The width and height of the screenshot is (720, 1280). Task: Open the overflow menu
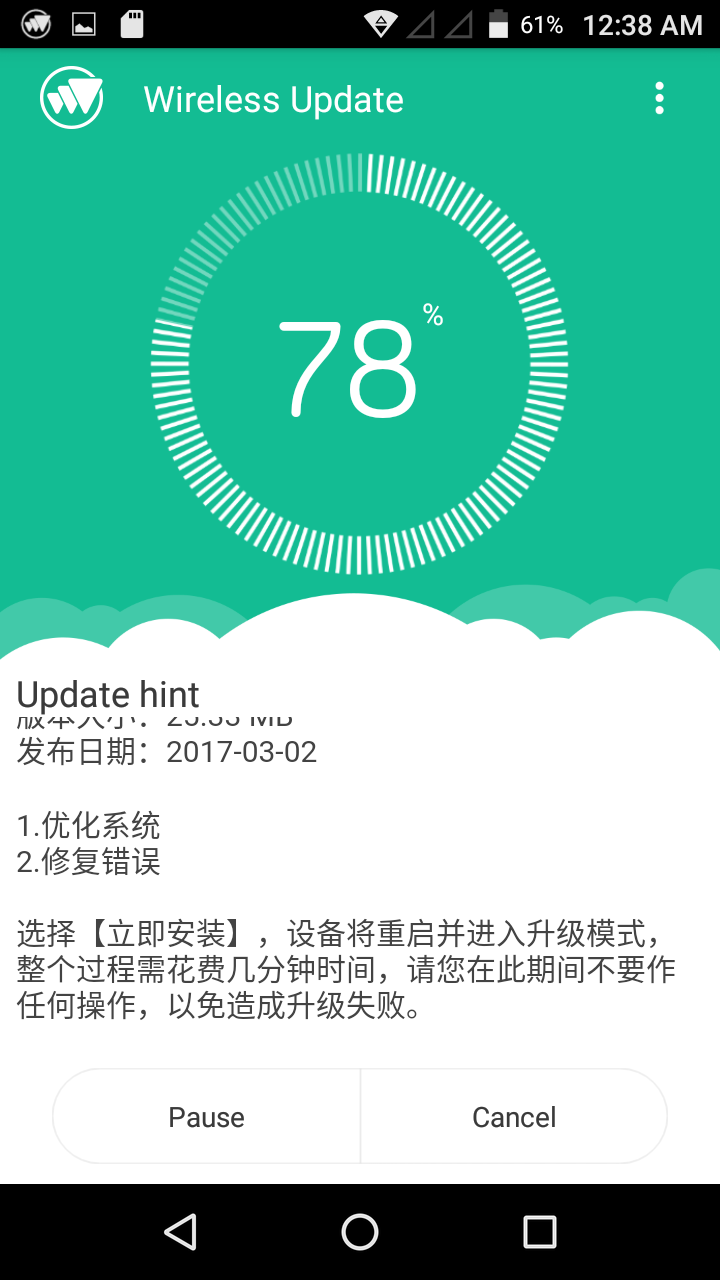coord(659,99)
